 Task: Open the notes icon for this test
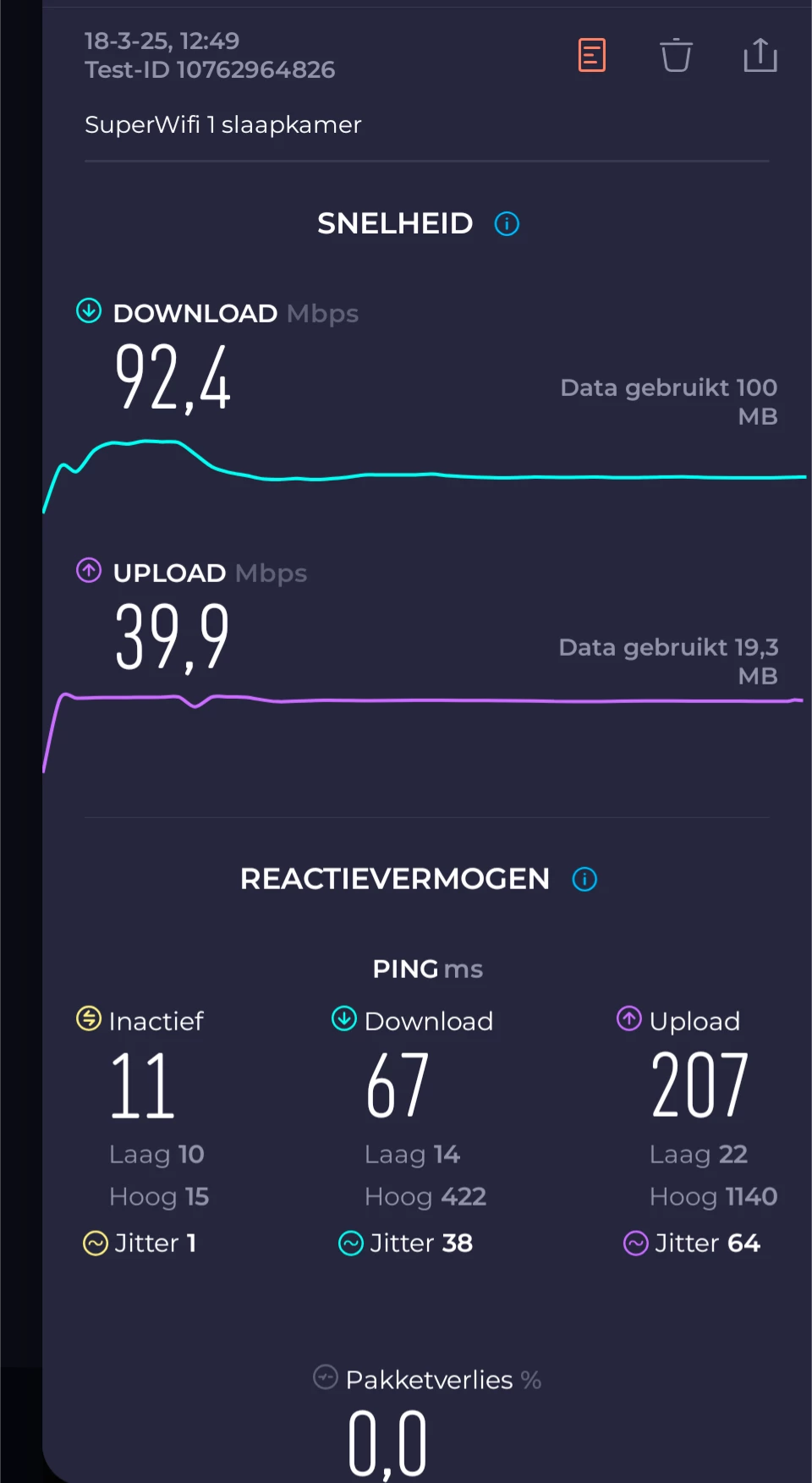tap(592, 56)
